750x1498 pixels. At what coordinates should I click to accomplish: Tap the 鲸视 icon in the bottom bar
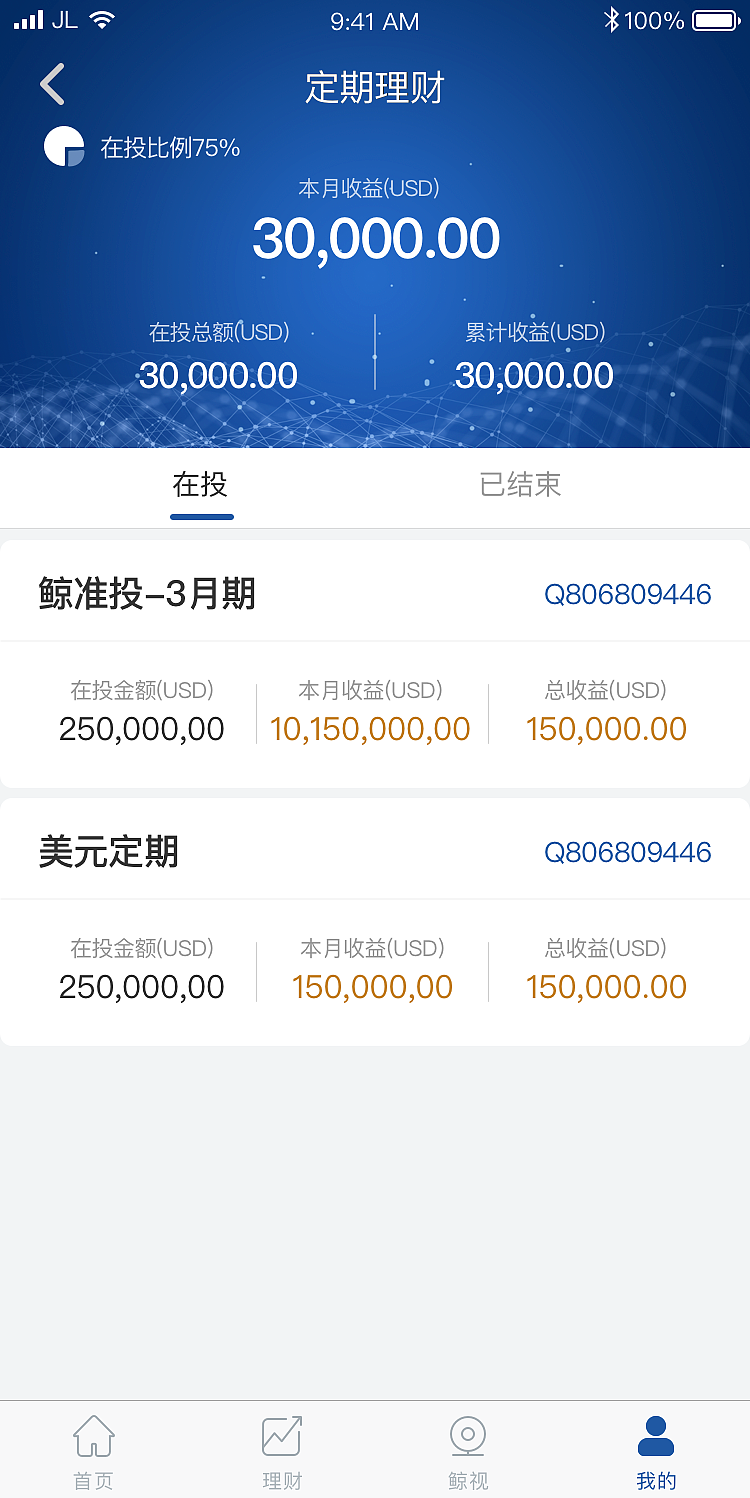tap(468, 1434)
